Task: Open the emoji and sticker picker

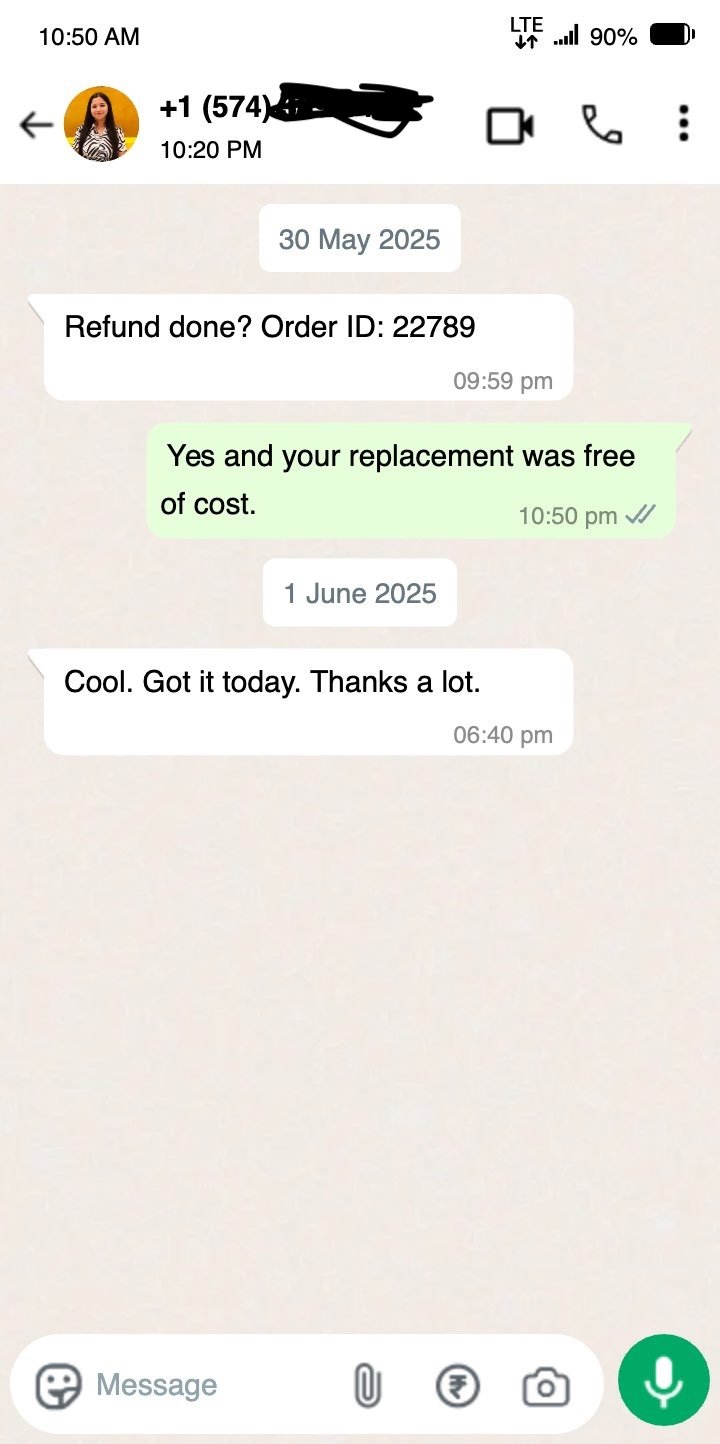Action: pos(58,1386)
